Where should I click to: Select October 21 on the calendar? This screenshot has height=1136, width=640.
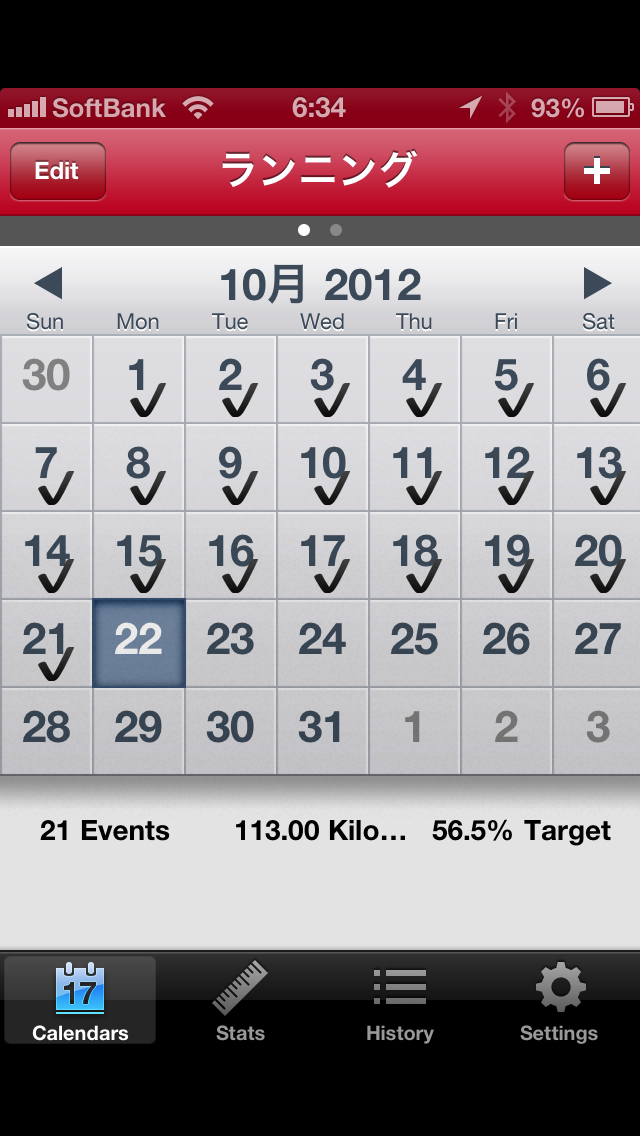click(x=46, y=643)
